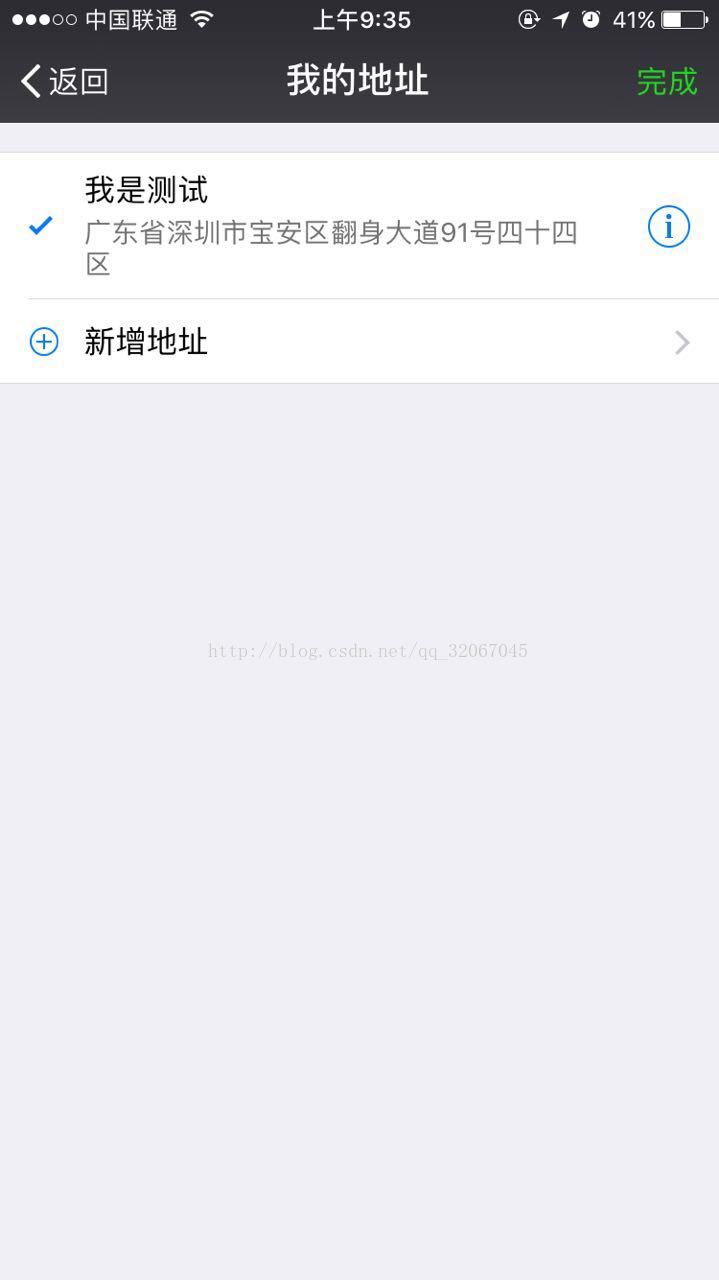The image size is (719, 1280).
Task: Select the 我是测试 address row
Action: click(x=359, y=226)
